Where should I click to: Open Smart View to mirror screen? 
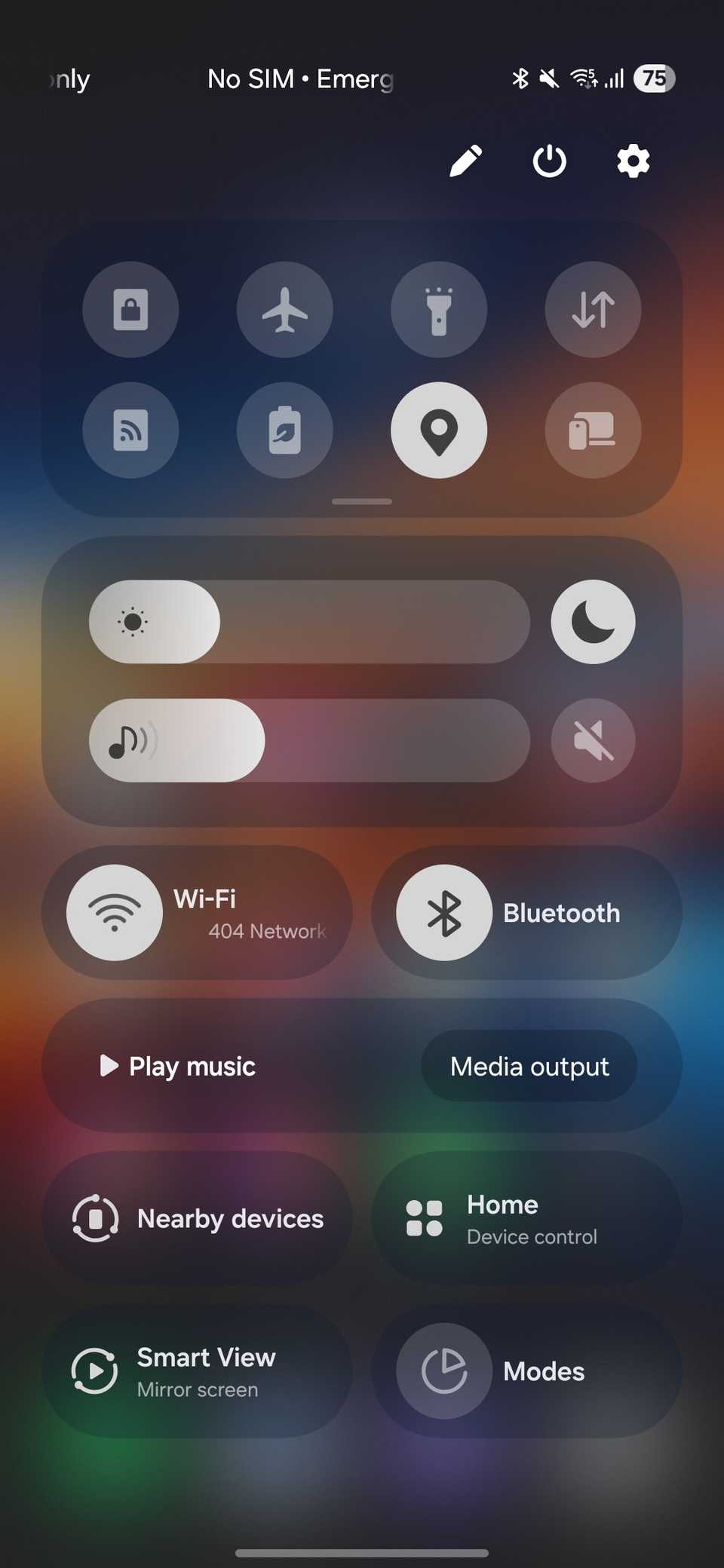[x=196, y=1370]
